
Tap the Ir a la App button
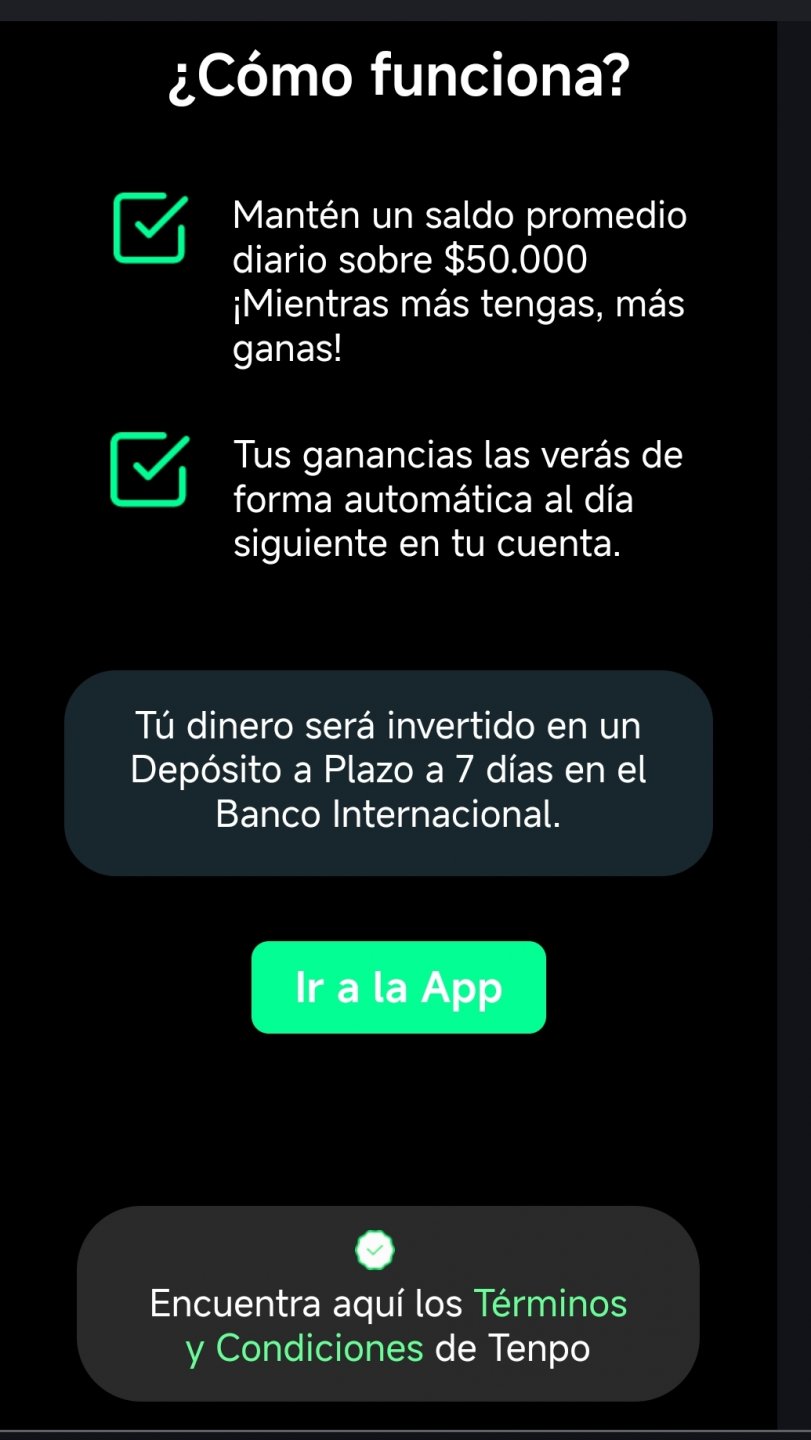click(x=398, y=987)
